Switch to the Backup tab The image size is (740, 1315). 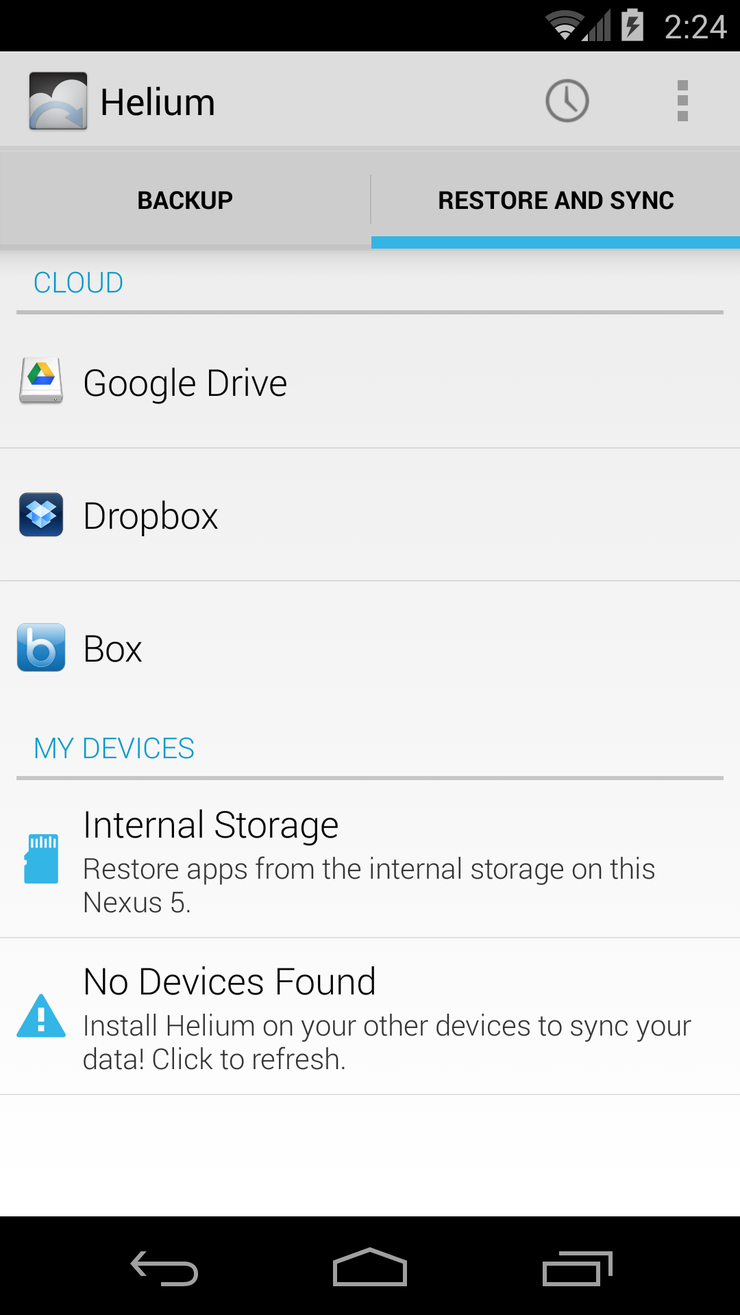pos(185,200)
